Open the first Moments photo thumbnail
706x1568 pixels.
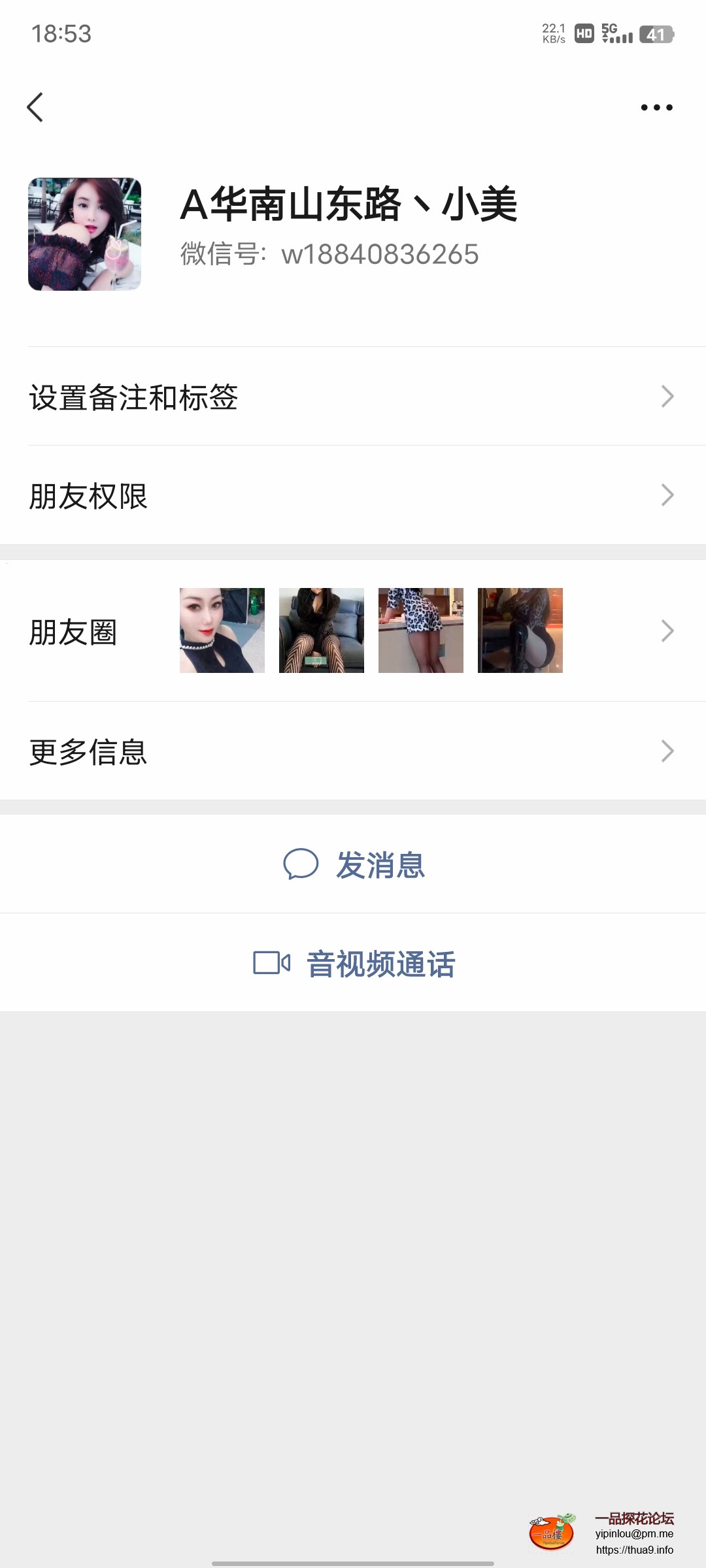click(x=222, y=629)
